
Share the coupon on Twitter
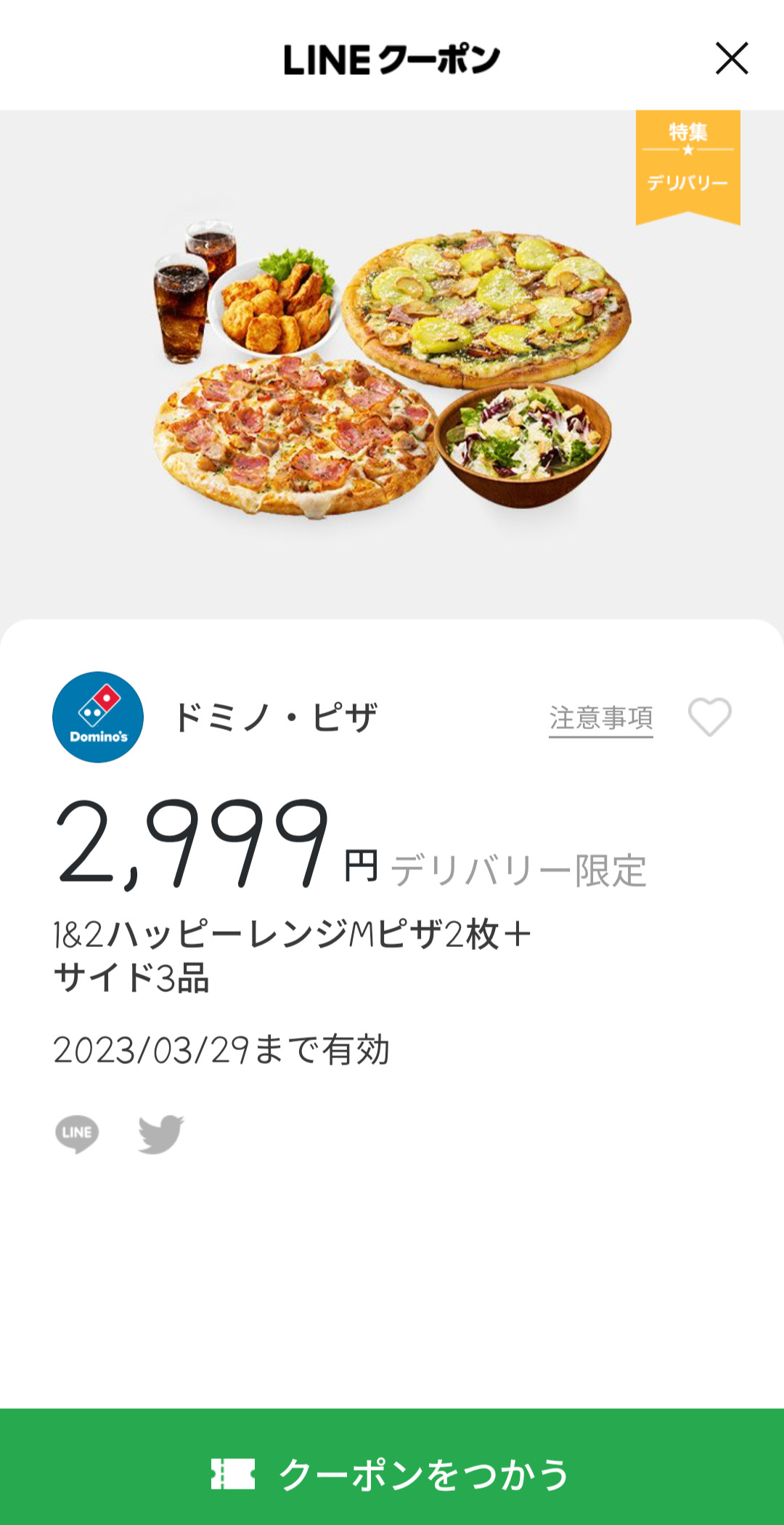coord(161,1134)
